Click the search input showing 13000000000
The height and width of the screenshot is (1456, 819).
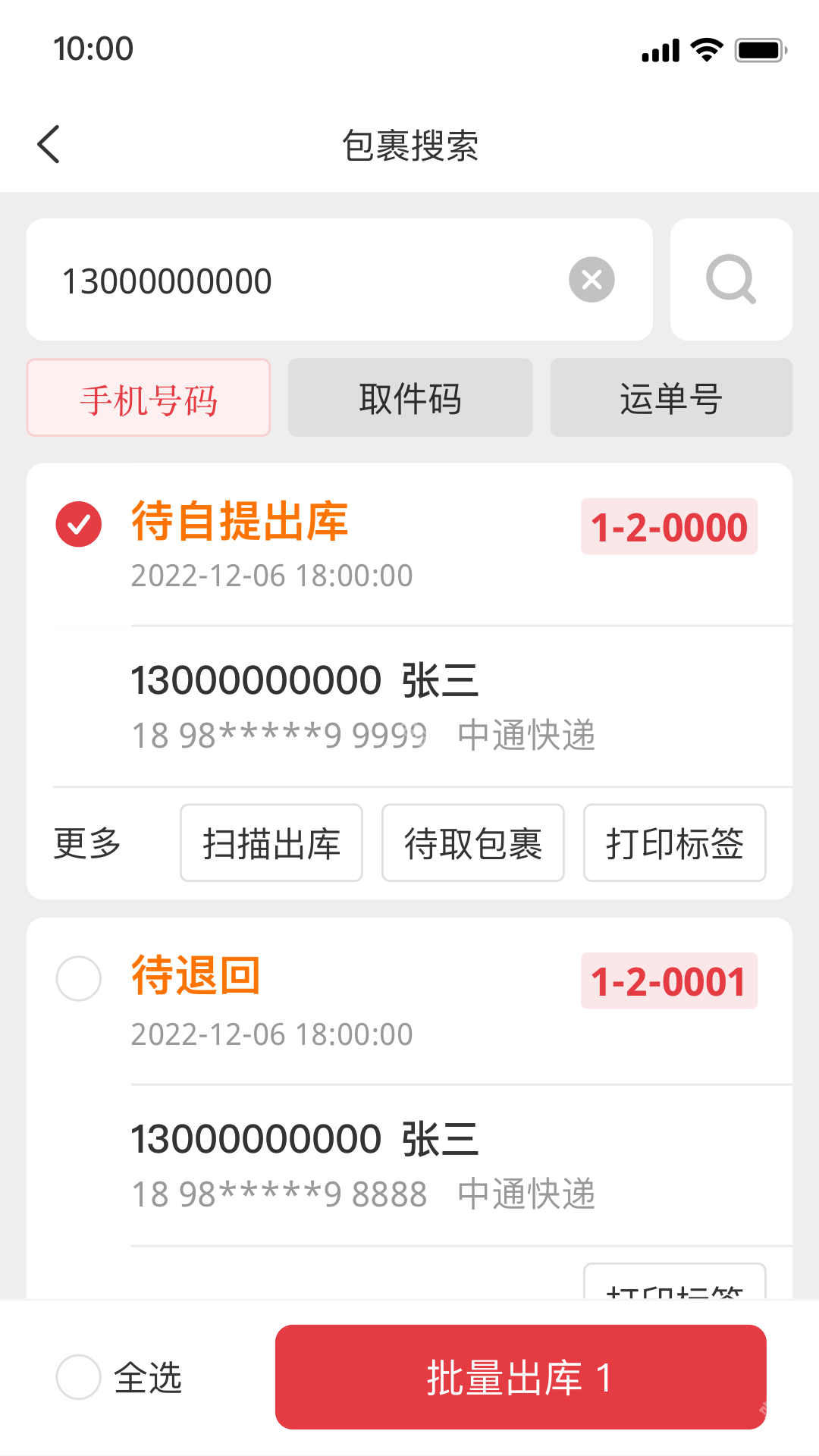(303, 279)
